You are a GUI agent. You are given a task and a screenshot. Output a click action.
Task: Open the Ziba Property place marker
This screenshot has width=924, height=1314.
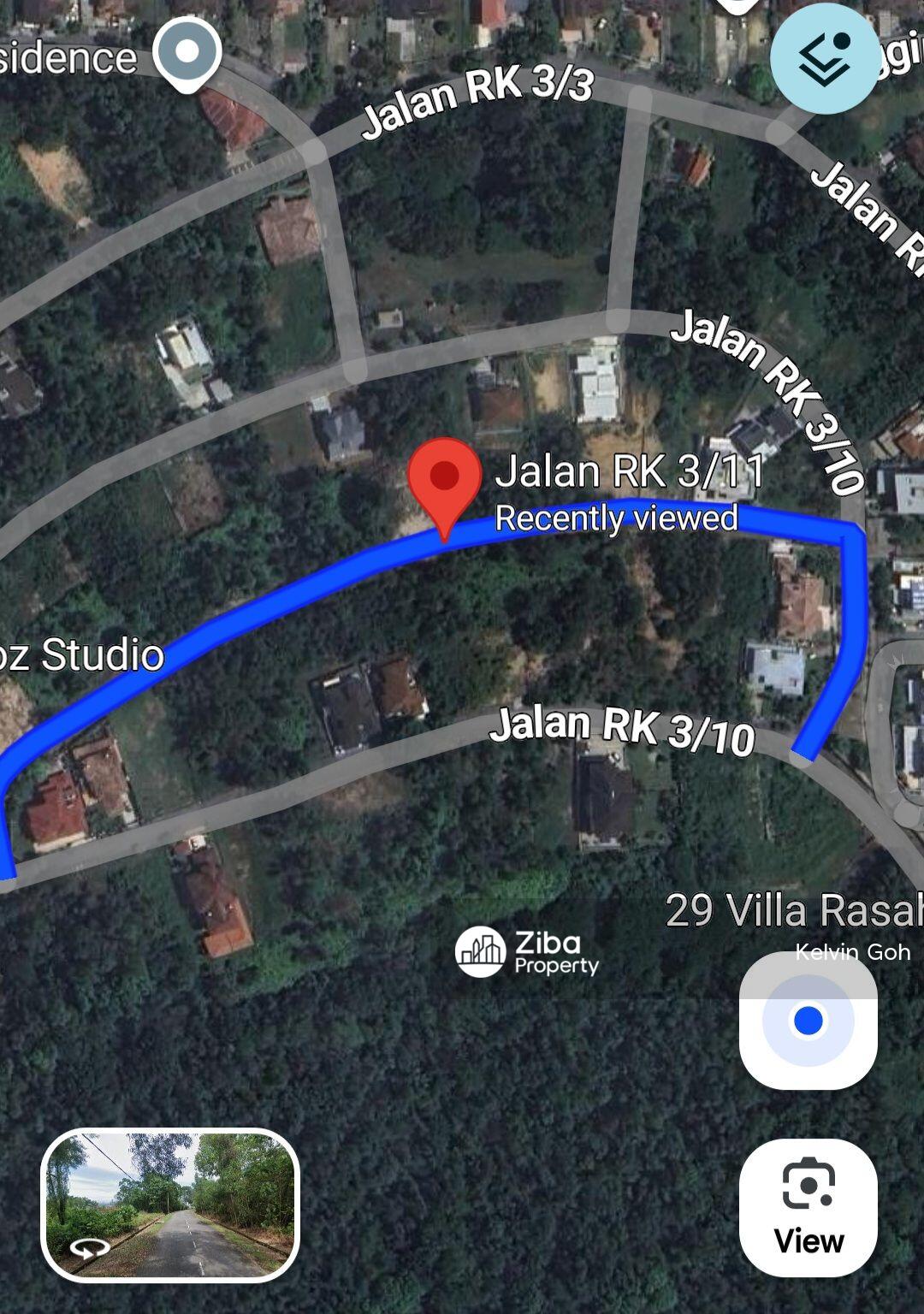tap(480, 951)
